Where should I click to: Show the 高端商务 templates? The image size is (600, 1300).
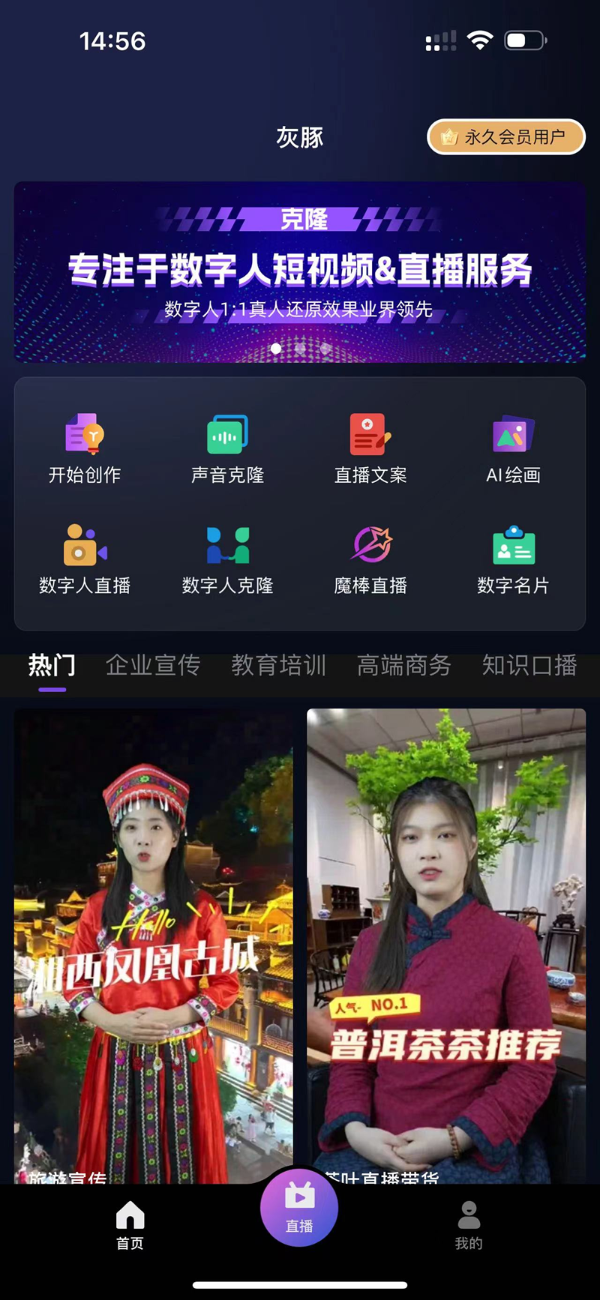[404, 666]
